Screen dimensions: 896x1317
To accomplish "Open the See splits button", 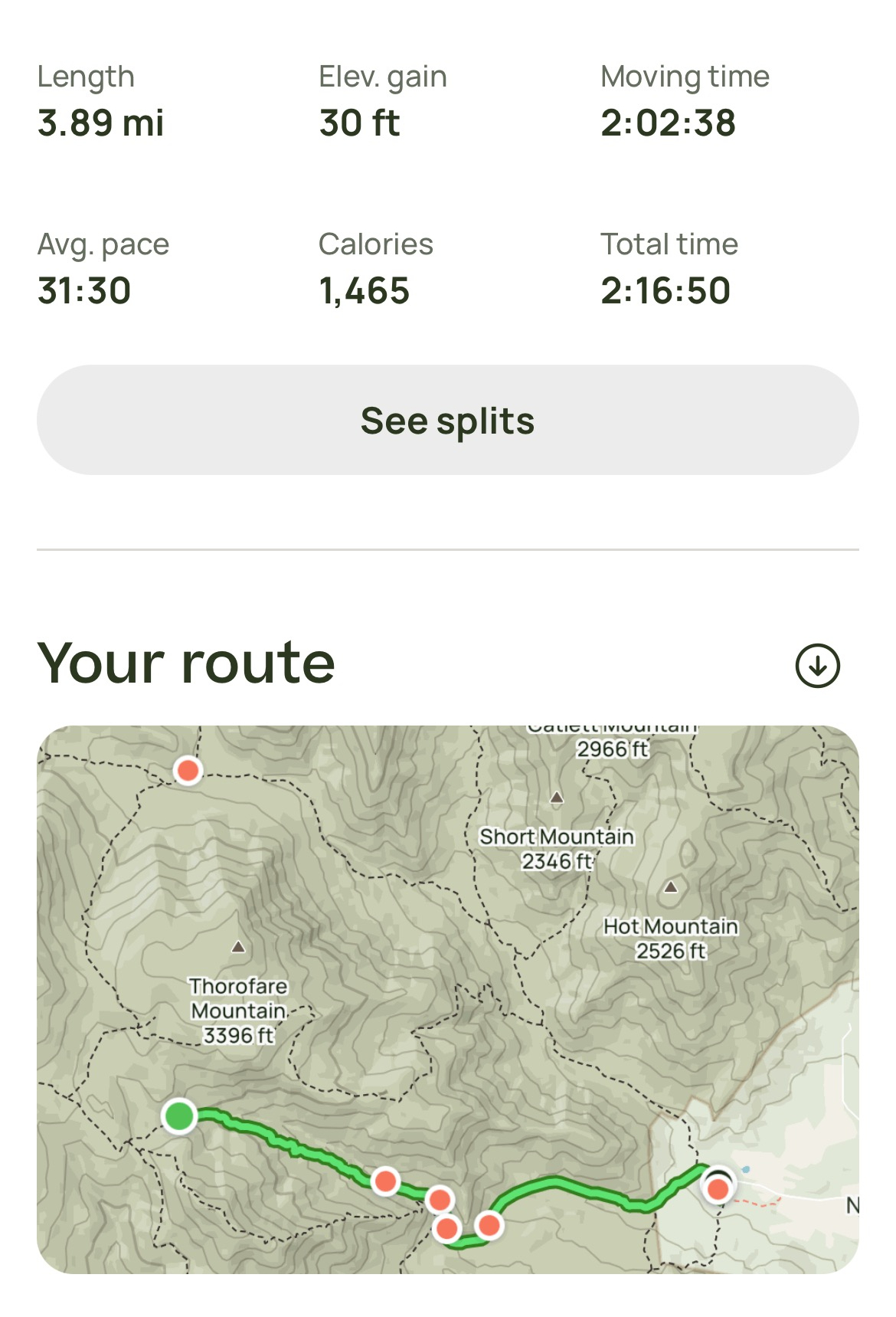I will click(447, 420).
